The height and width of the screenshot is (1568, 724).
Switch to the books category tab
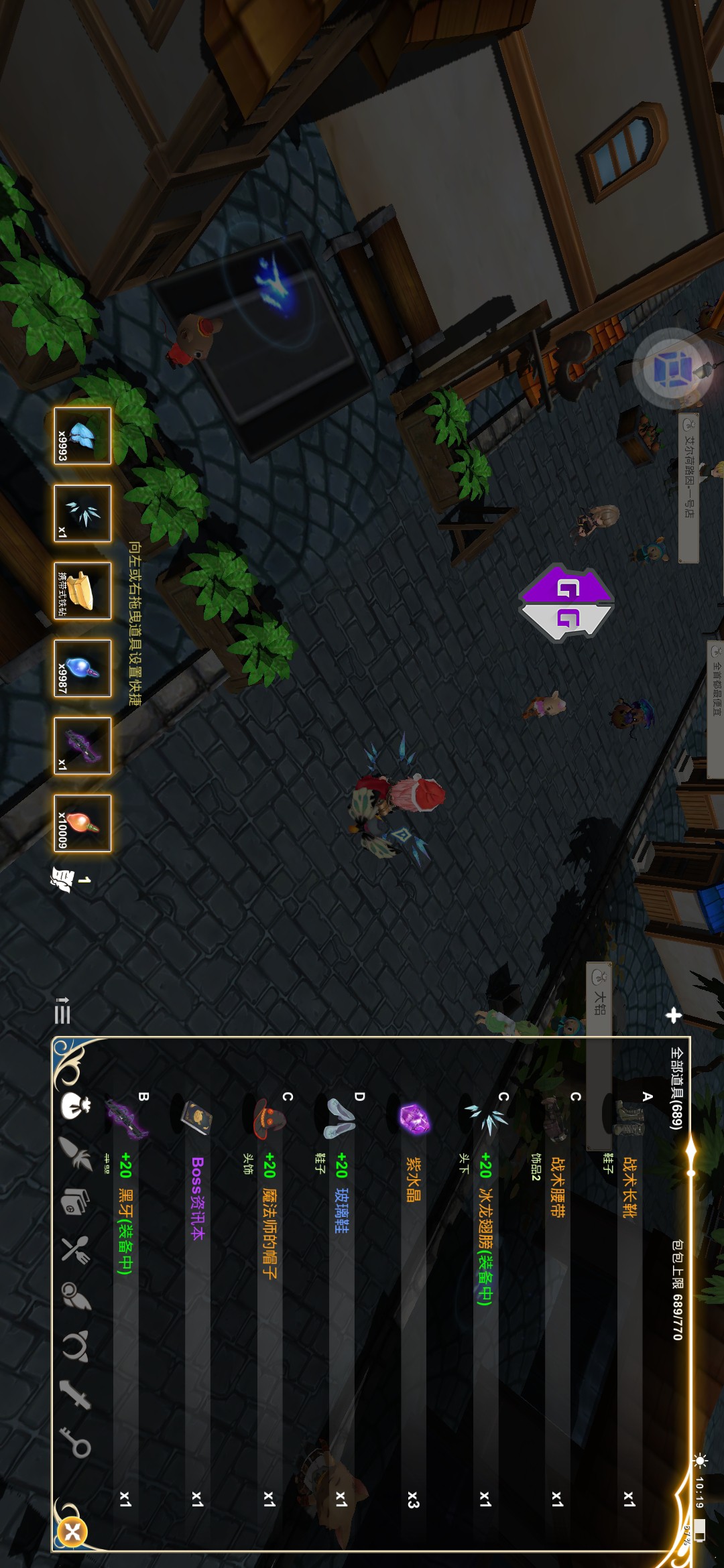75,1201
